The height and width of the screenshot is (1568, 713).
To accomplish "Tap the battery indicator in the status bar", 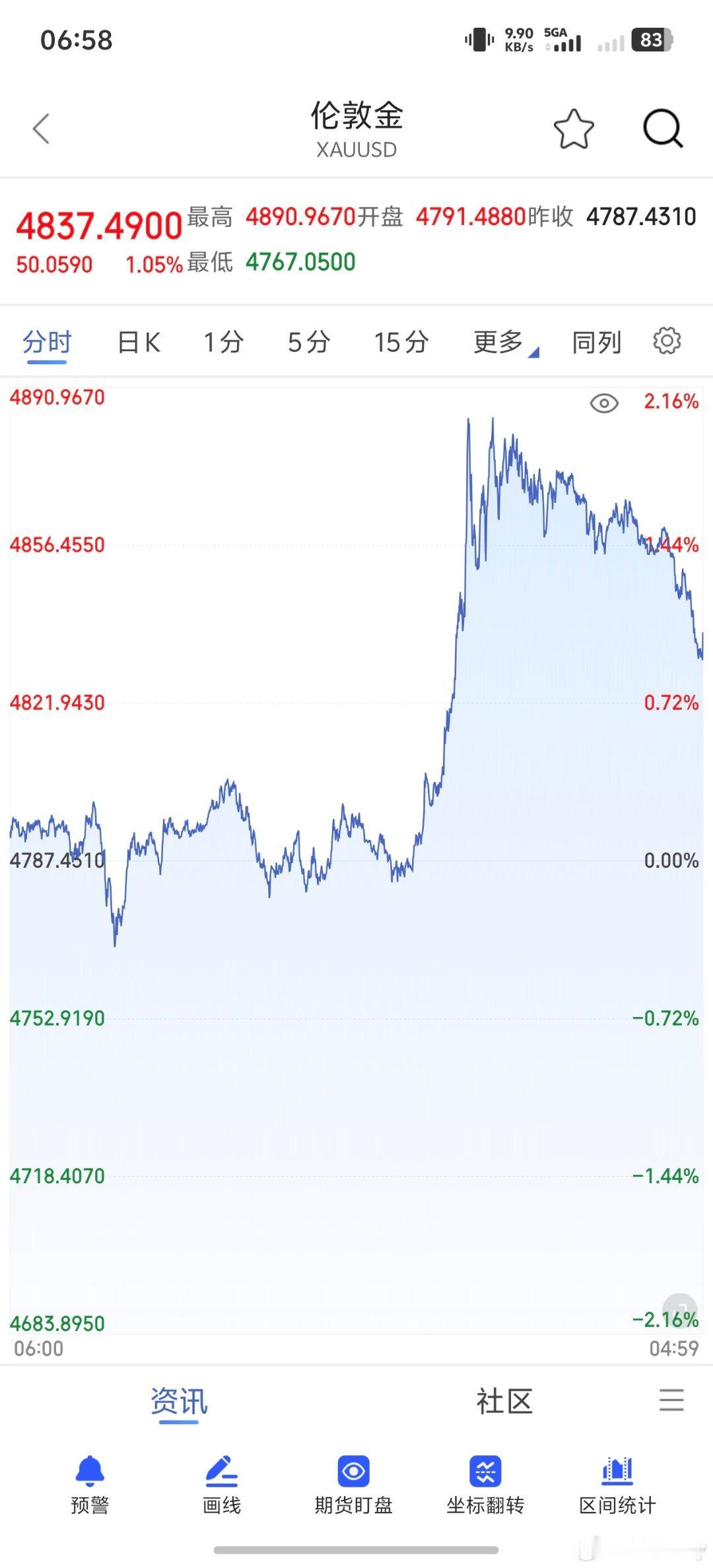I will click(x=651, y=40).
